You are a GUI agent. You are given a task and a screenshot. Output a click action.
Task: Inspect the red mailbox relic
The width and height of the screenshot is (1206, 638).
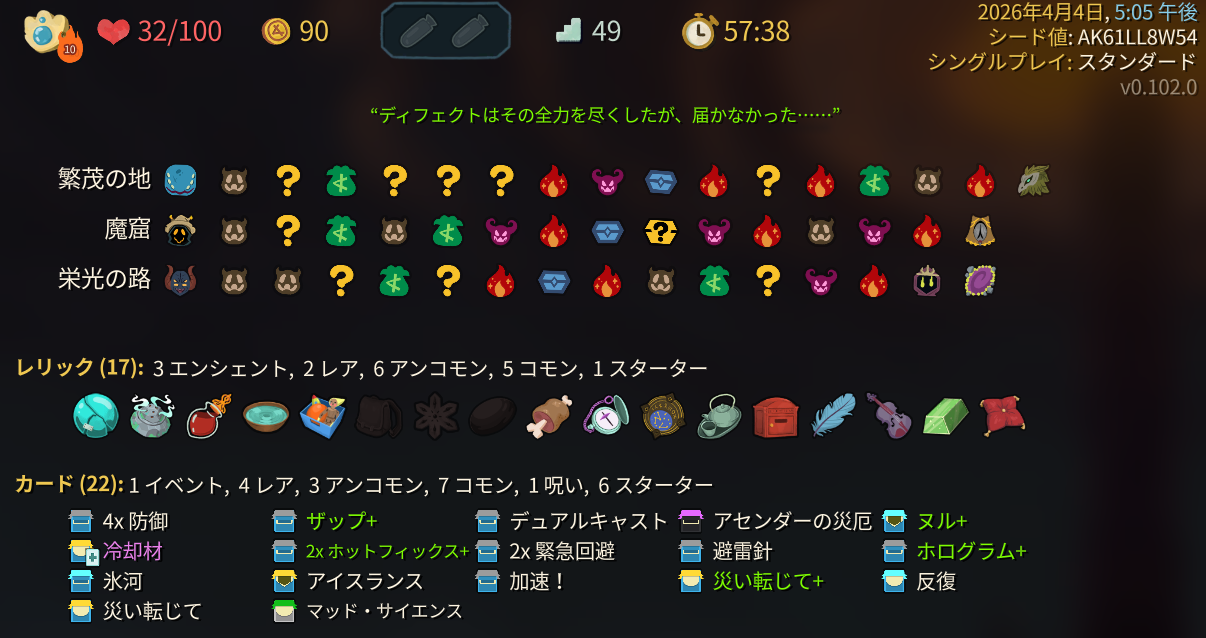pyautogui.click(x=775, y=416)
